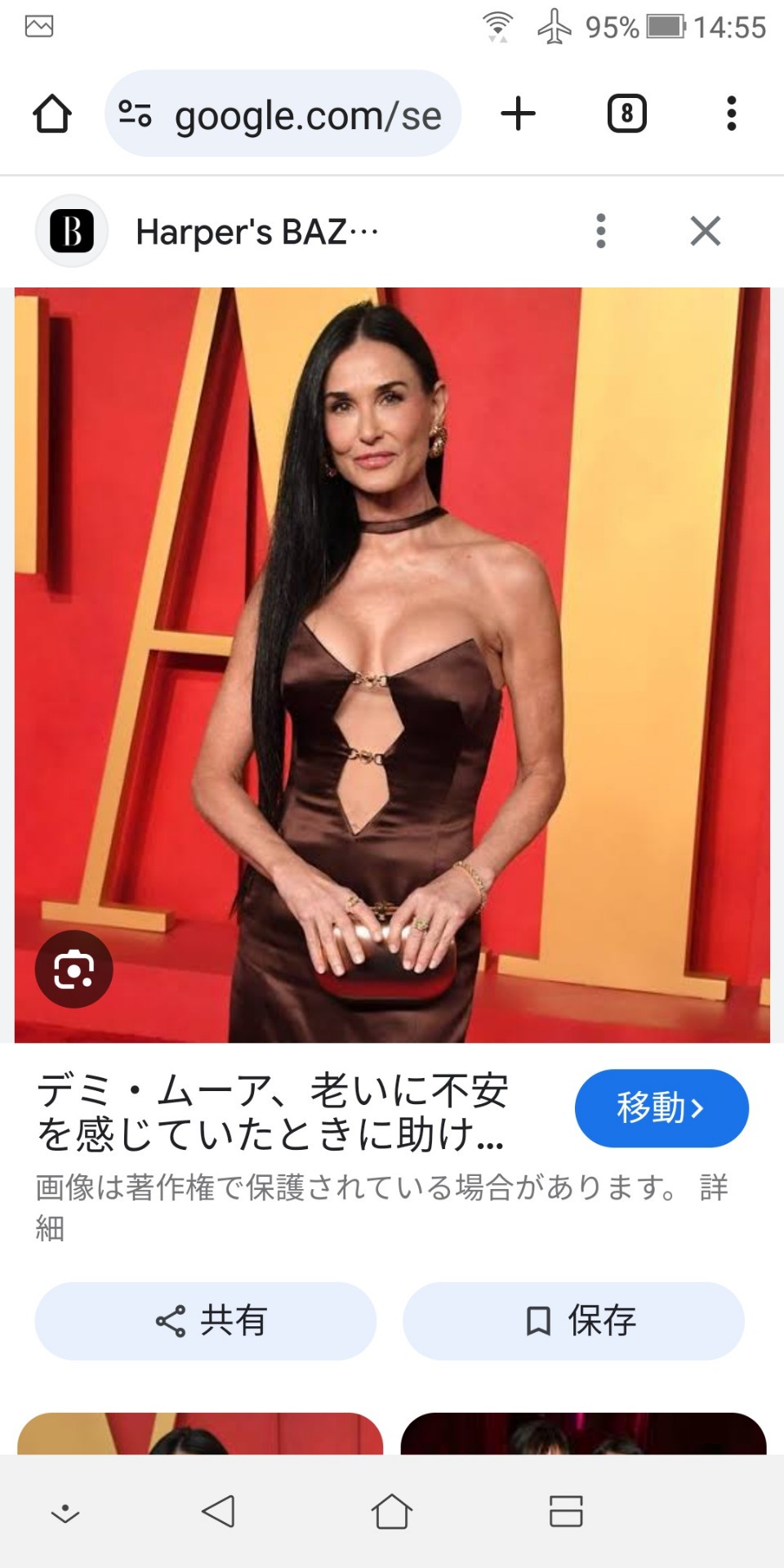Search this image with Google Lens
This screenshot has width=784, height=1568.
[73, 969]
